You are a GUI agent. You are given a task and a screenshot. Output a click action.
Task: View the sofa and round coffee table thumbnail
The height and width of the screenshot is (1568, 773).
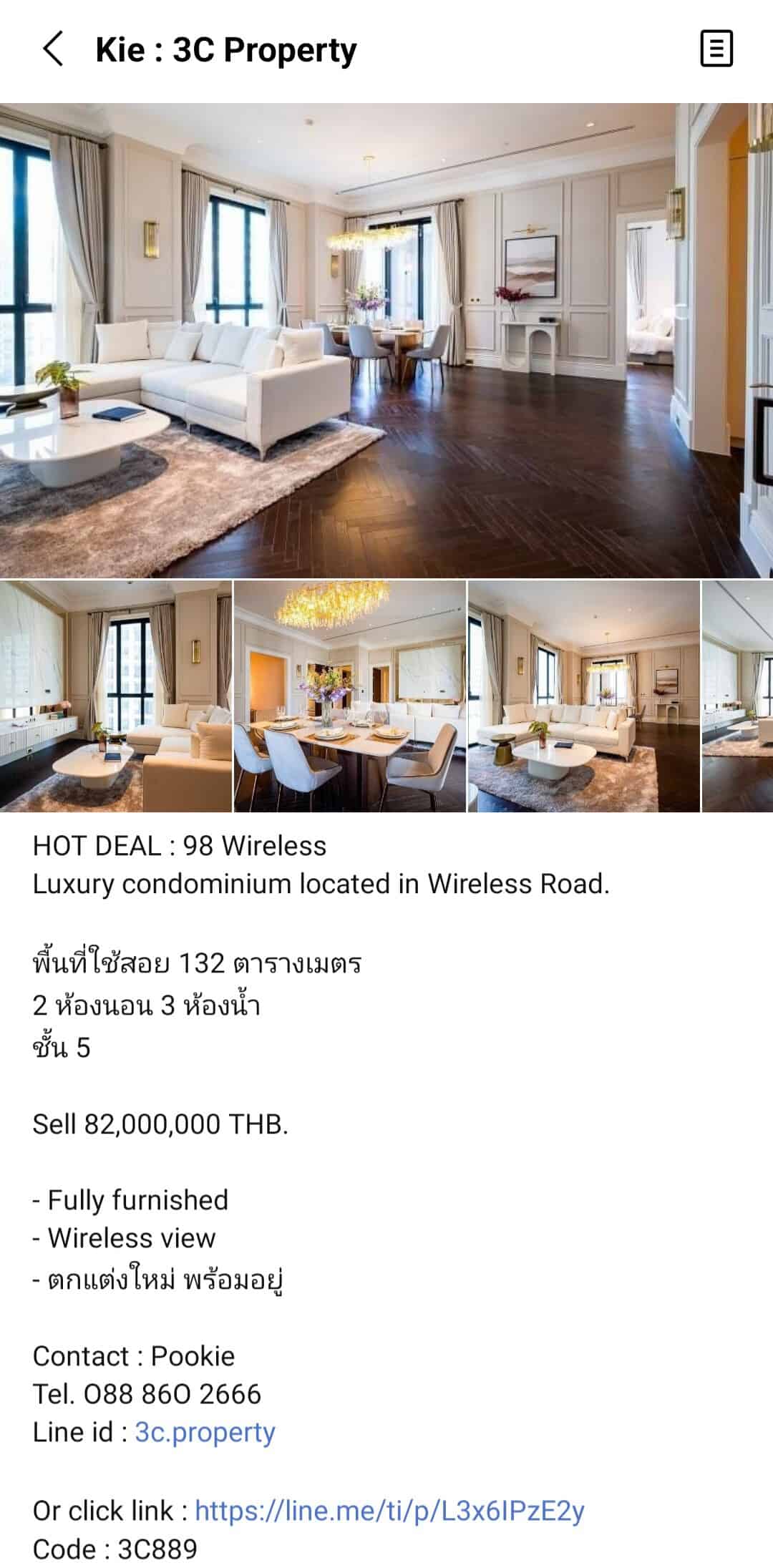pyautogui.click(x=584, y=696)
